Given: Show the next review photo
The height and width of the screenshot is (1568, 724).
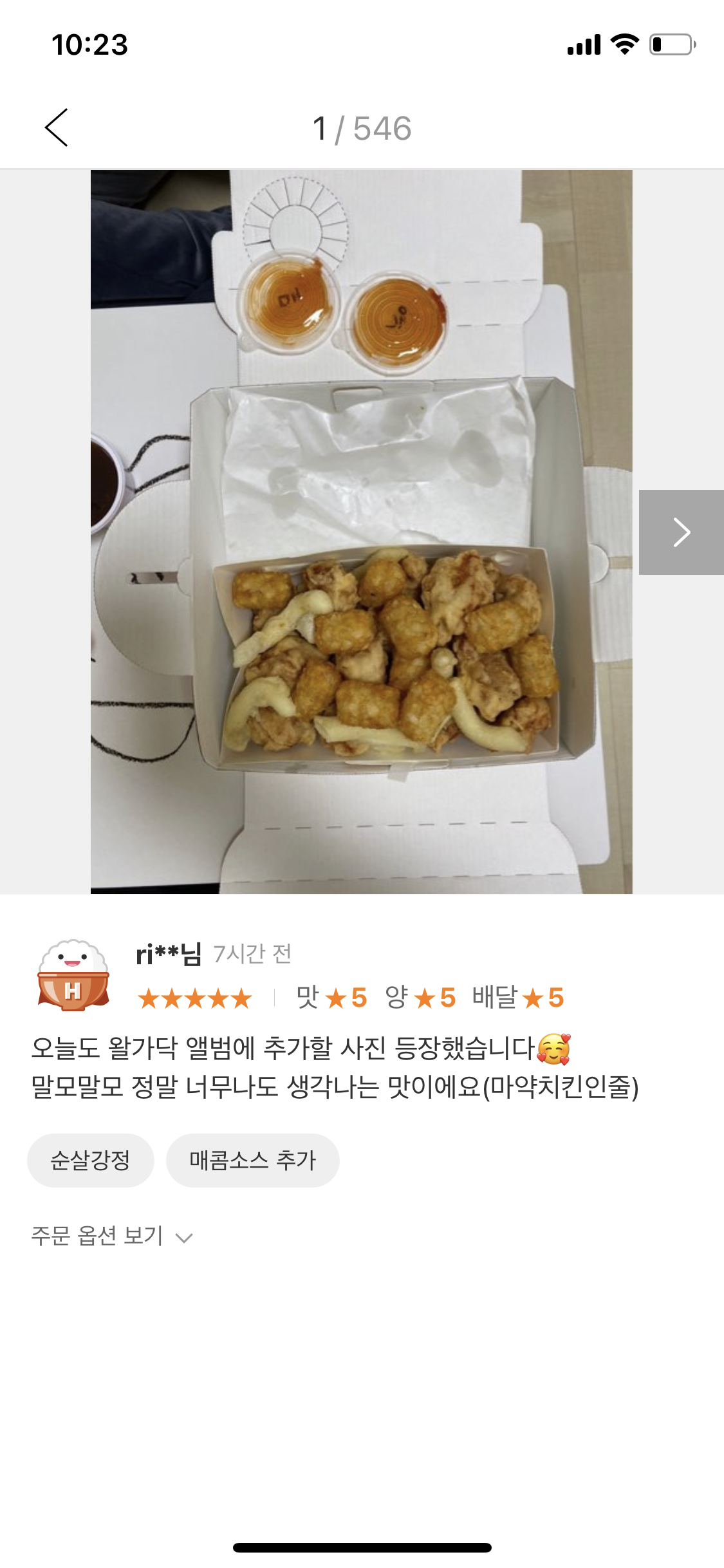Looking at the screenshot, I should (681, 532).
